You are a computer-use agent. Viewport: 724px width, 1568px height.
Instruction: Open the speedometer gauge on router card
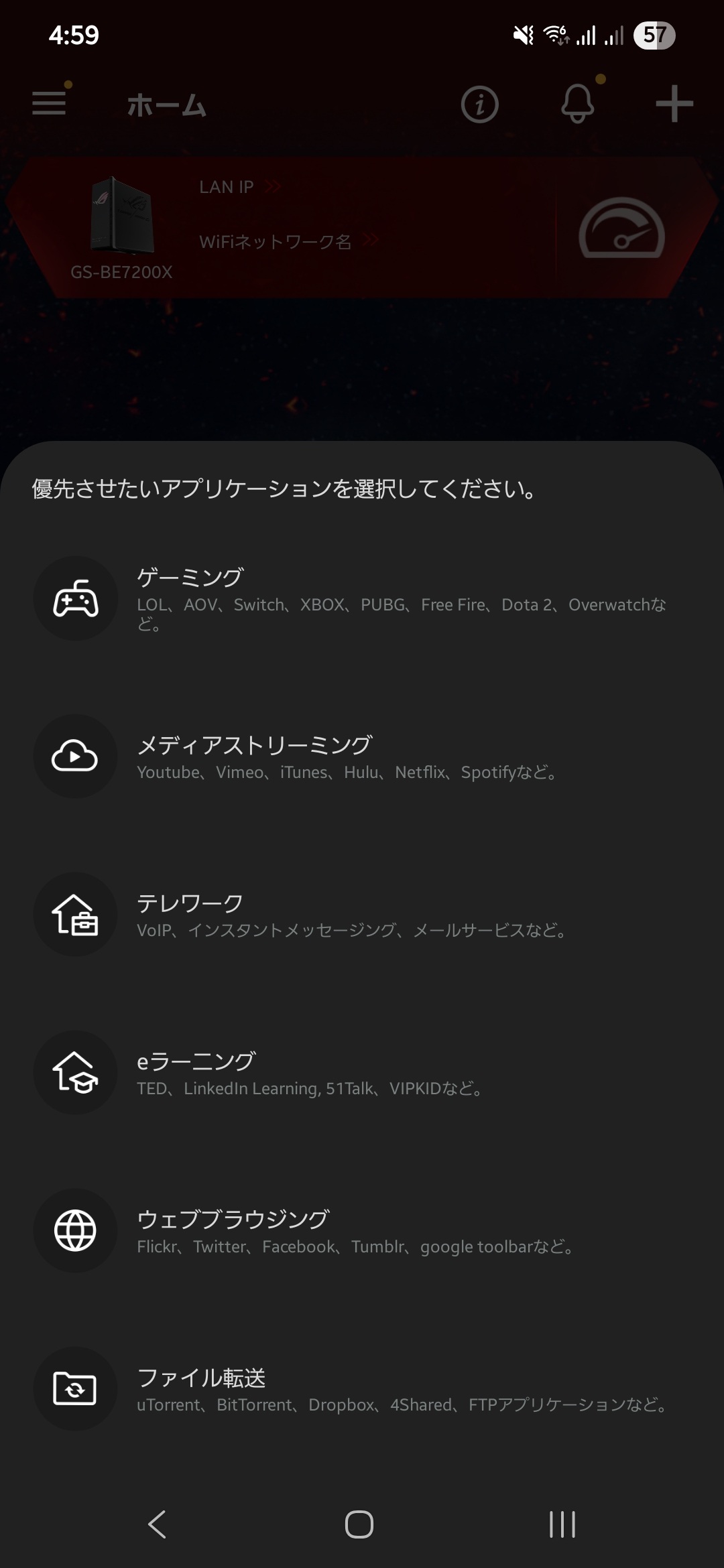(x=621, y=229)
